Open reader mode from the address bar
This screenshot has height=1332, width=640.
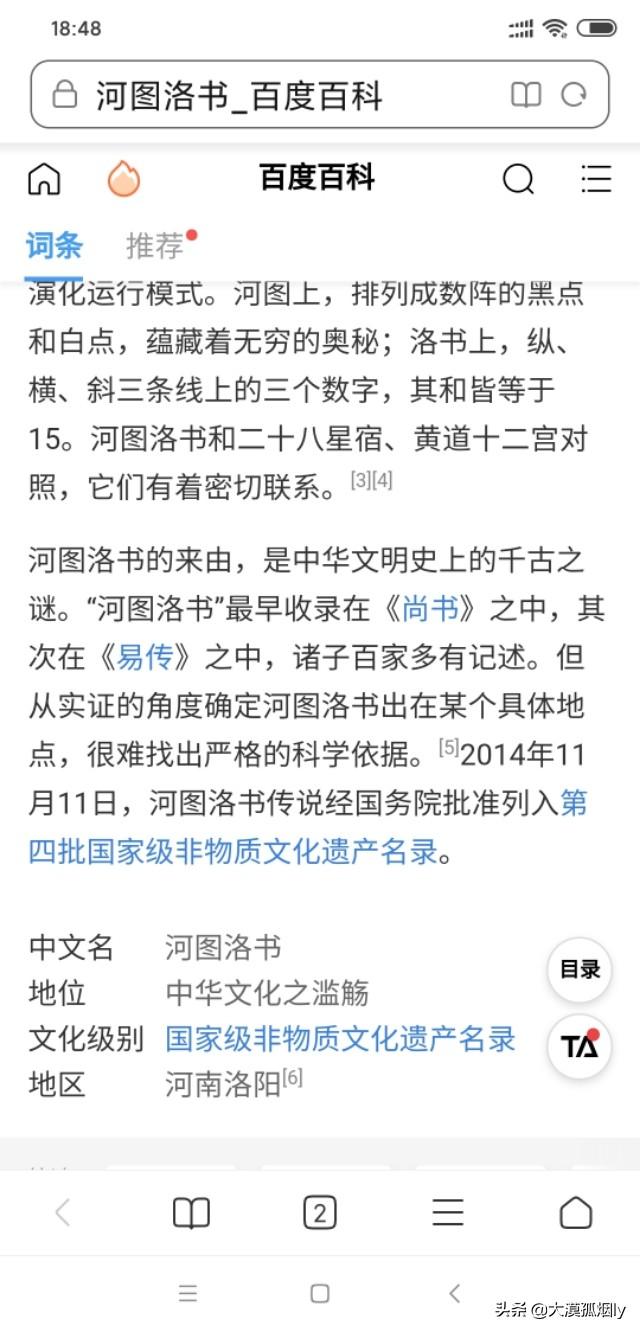[526, 95]
